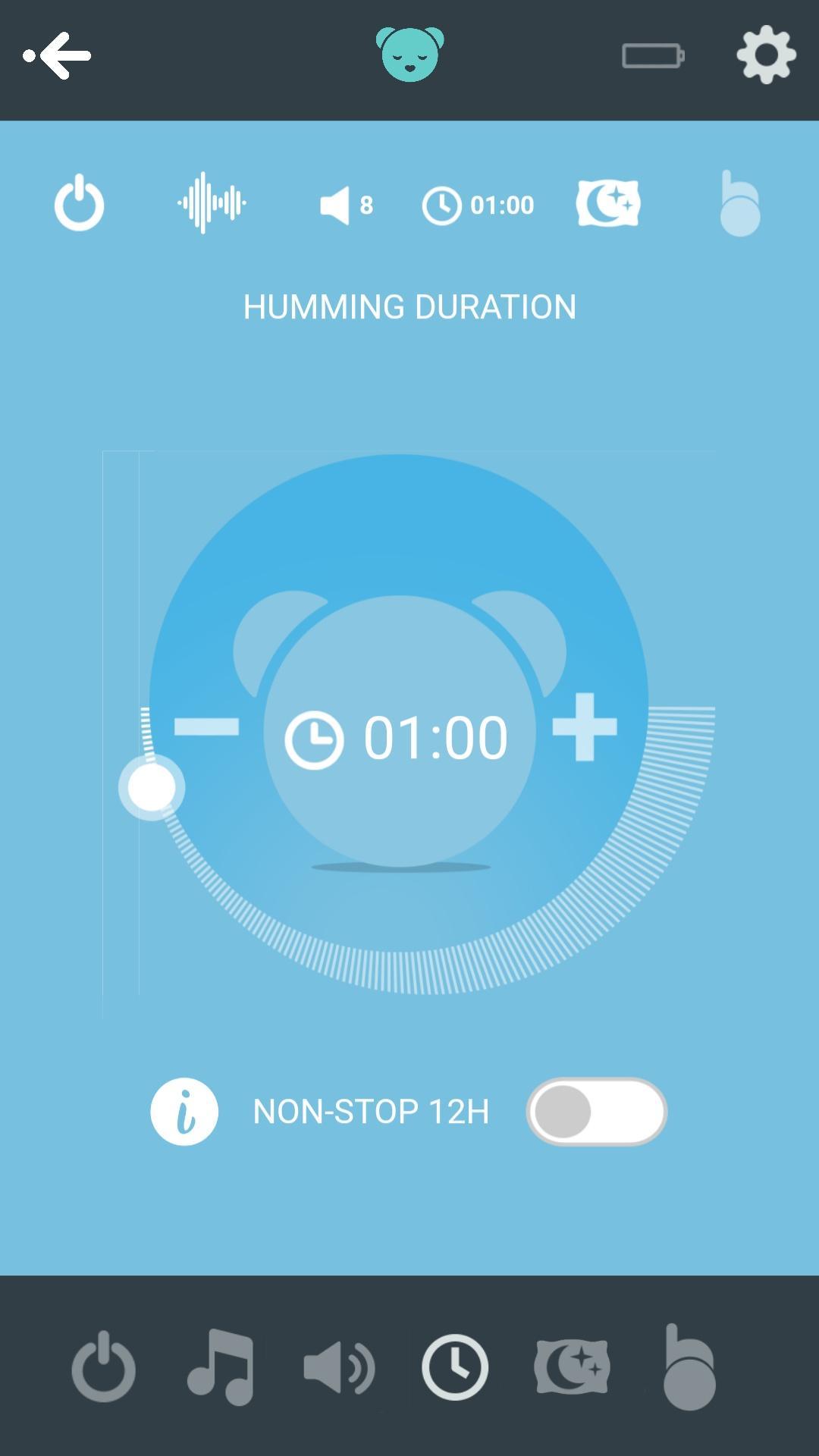The height and width of the screenshot is (1456, 819).
Task: Open info about Non-Stop 12H
Action: point(184,1112)
